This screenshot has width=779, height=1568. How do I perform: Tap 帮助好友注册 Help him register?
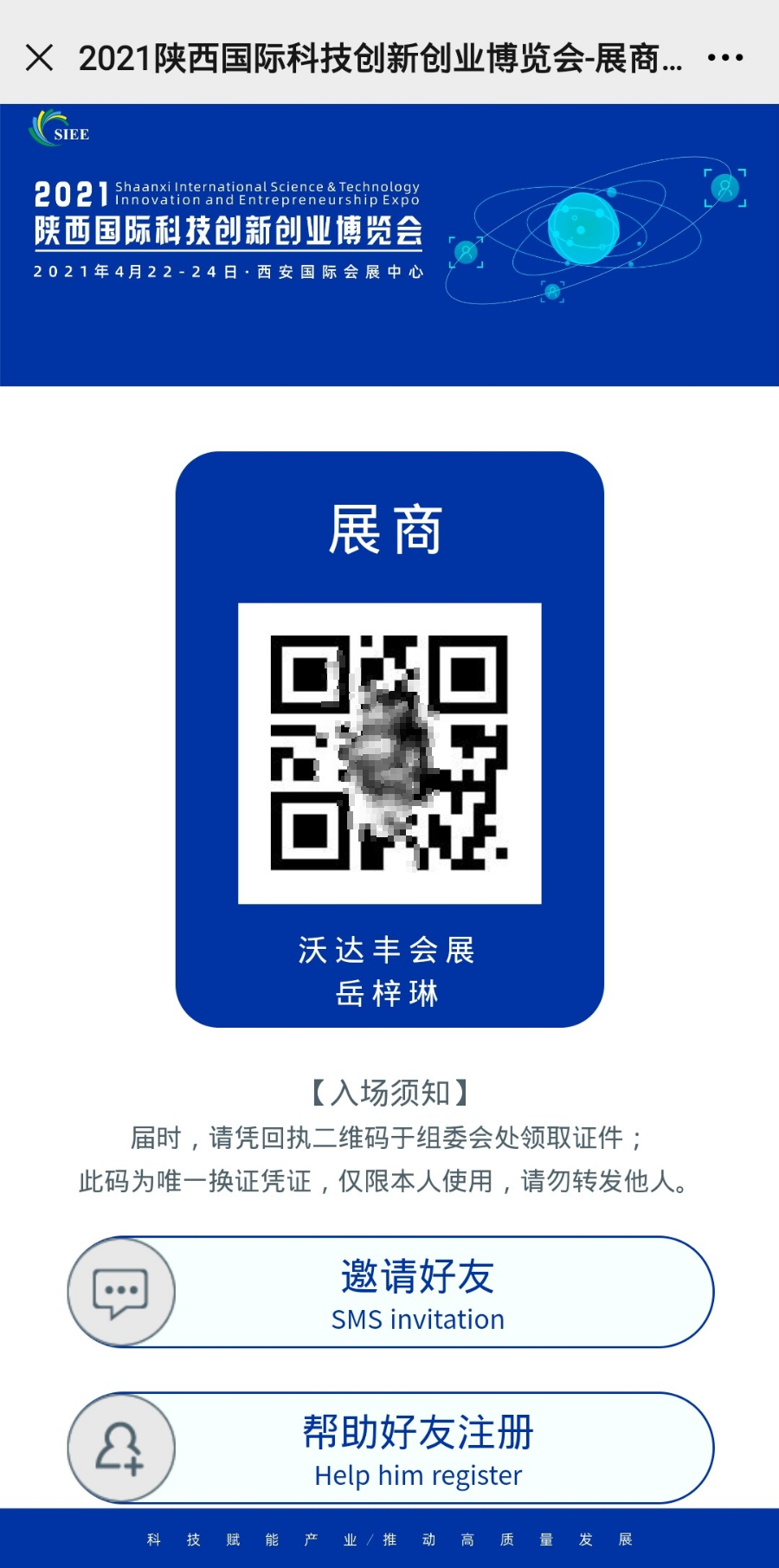click(391, 1448)
